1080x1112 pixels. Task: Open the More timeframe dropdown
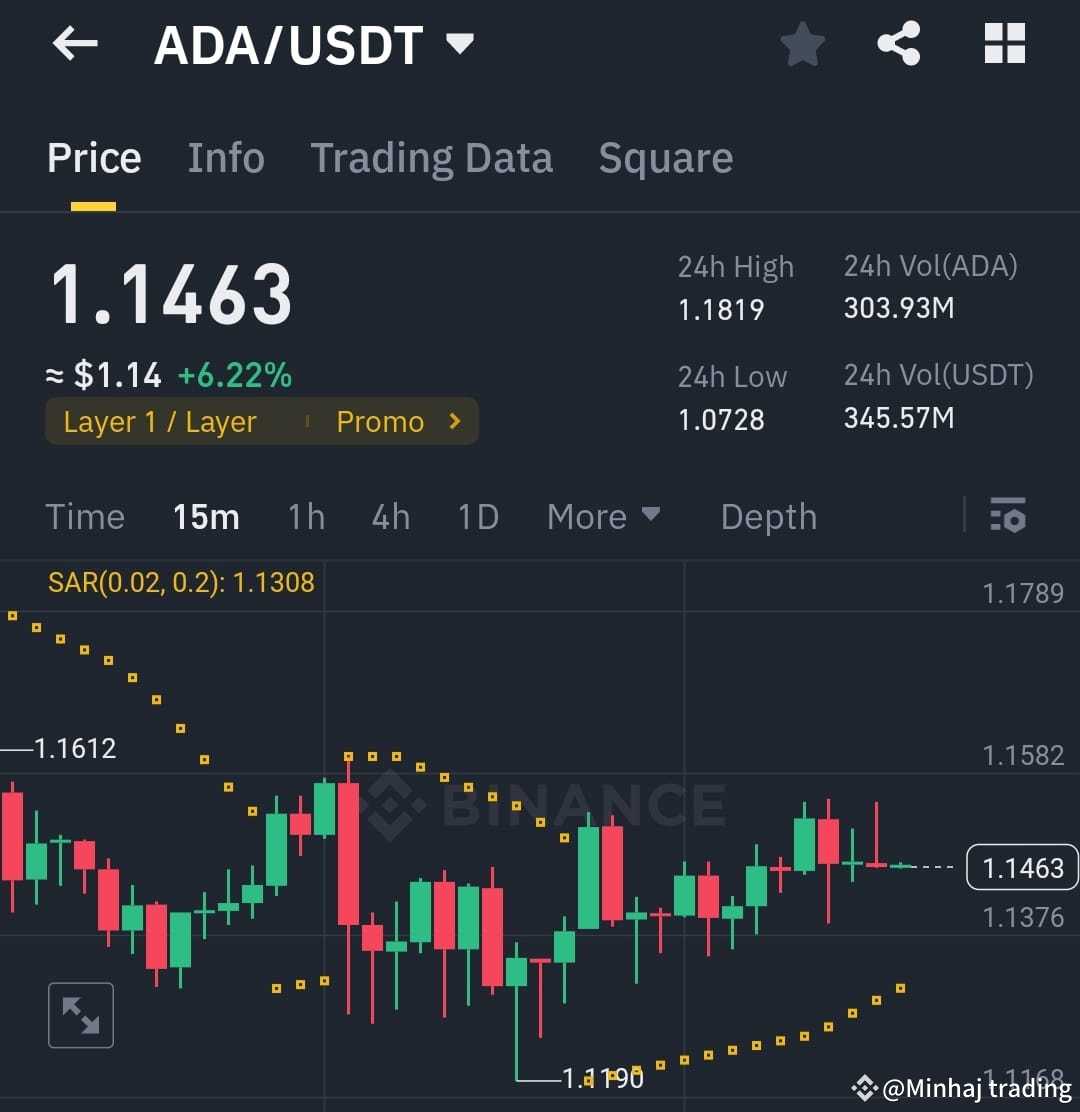pyautogui.click(x=604, y=517)
